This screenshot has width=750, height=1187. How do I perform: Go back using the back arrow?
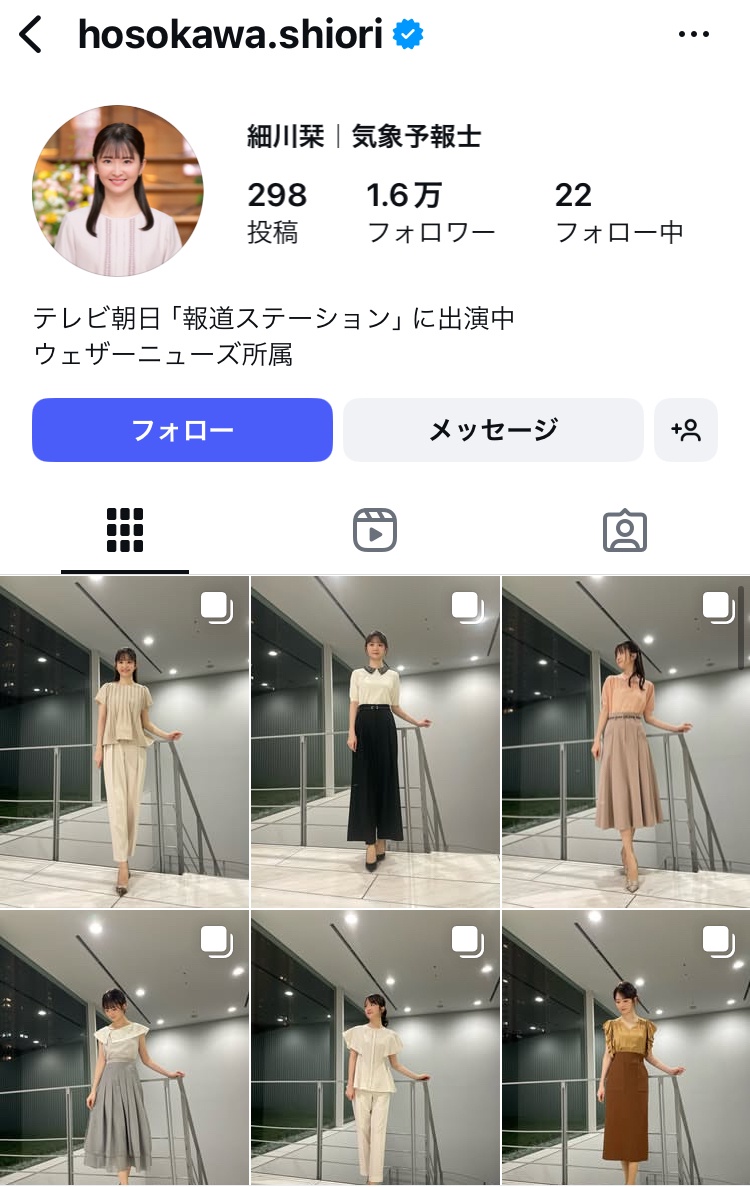[31, 35]
